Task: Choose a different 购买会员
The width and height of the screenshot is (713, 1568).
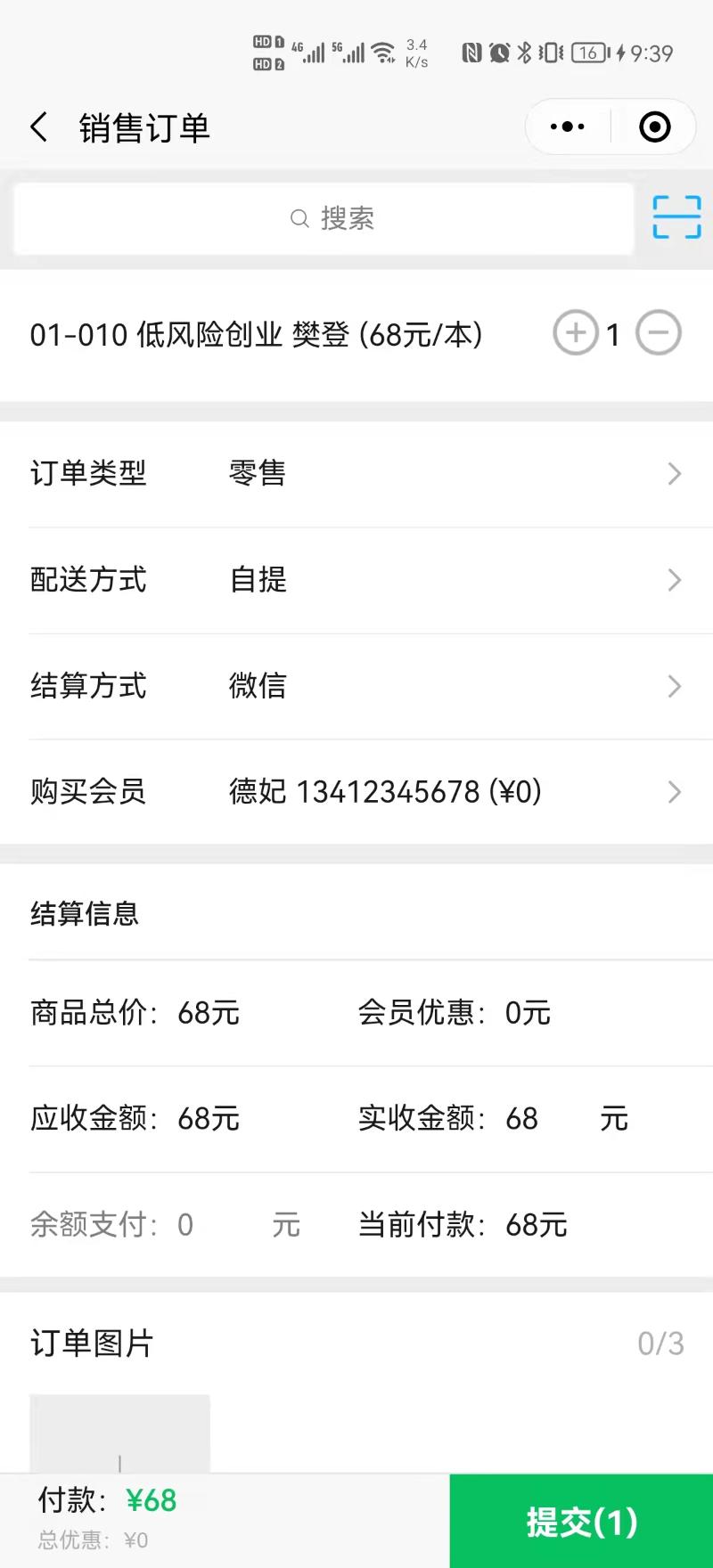Action: point(356,792)
